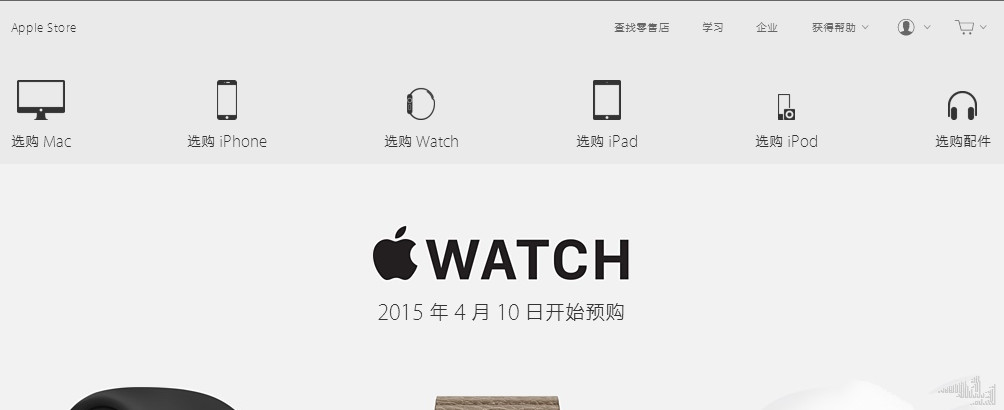This screenshot has height=410, width=1004.
Task: Go to the 学习 page
Action: [x=712, y=28]
